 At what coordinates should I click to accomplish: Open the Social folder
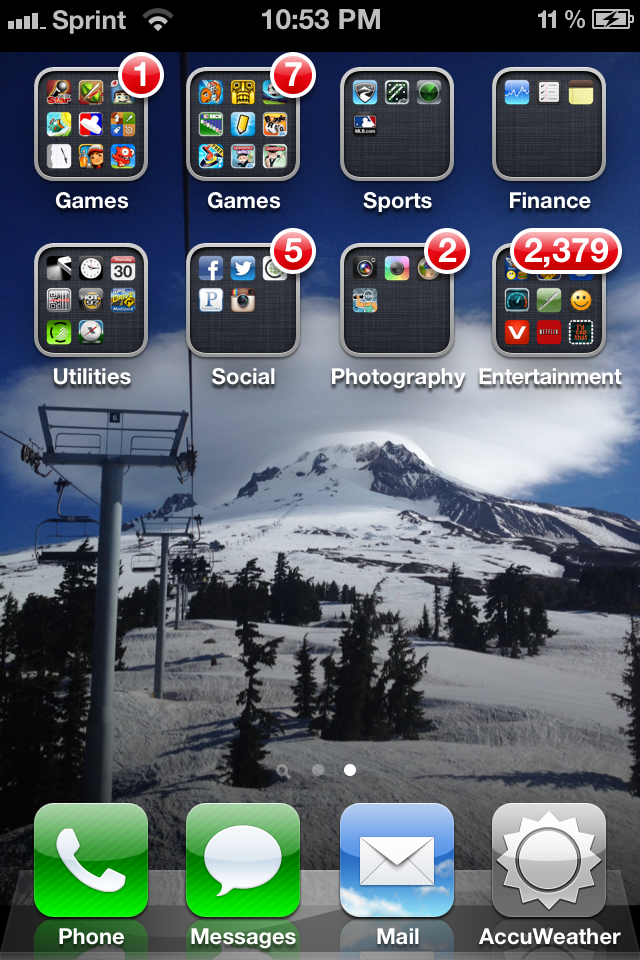(x=243, y=300)
